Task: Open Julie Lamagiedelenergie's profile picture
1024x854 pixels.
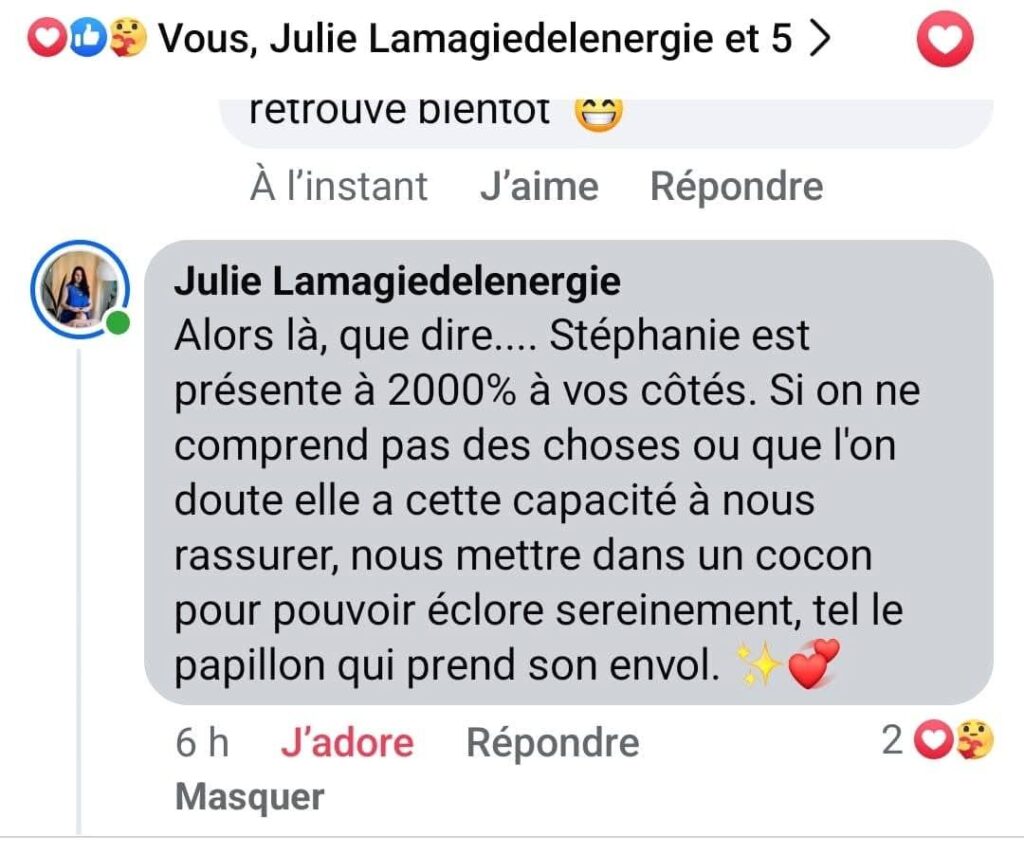Action: pos(79,289)
